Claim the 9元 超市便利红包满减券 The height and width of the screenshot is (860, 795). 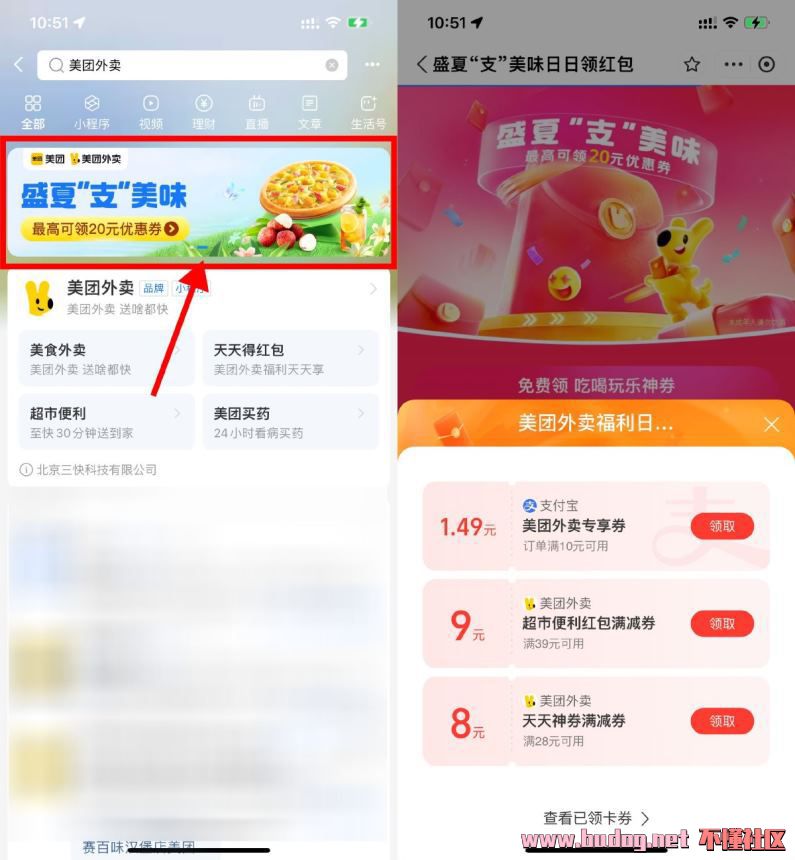(722, 623)
